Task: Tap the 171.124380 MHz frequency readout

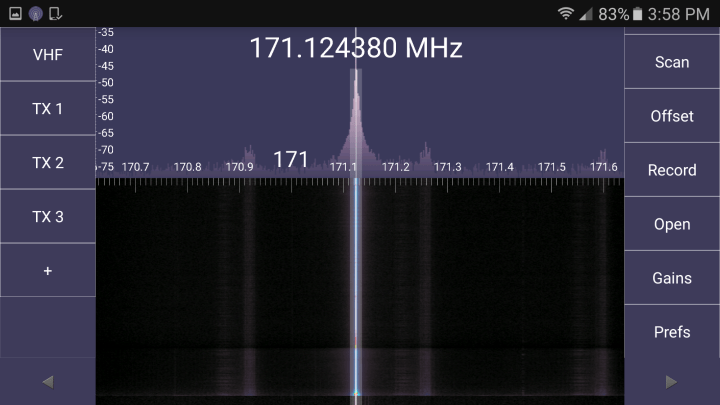Action: coord(355,47)
